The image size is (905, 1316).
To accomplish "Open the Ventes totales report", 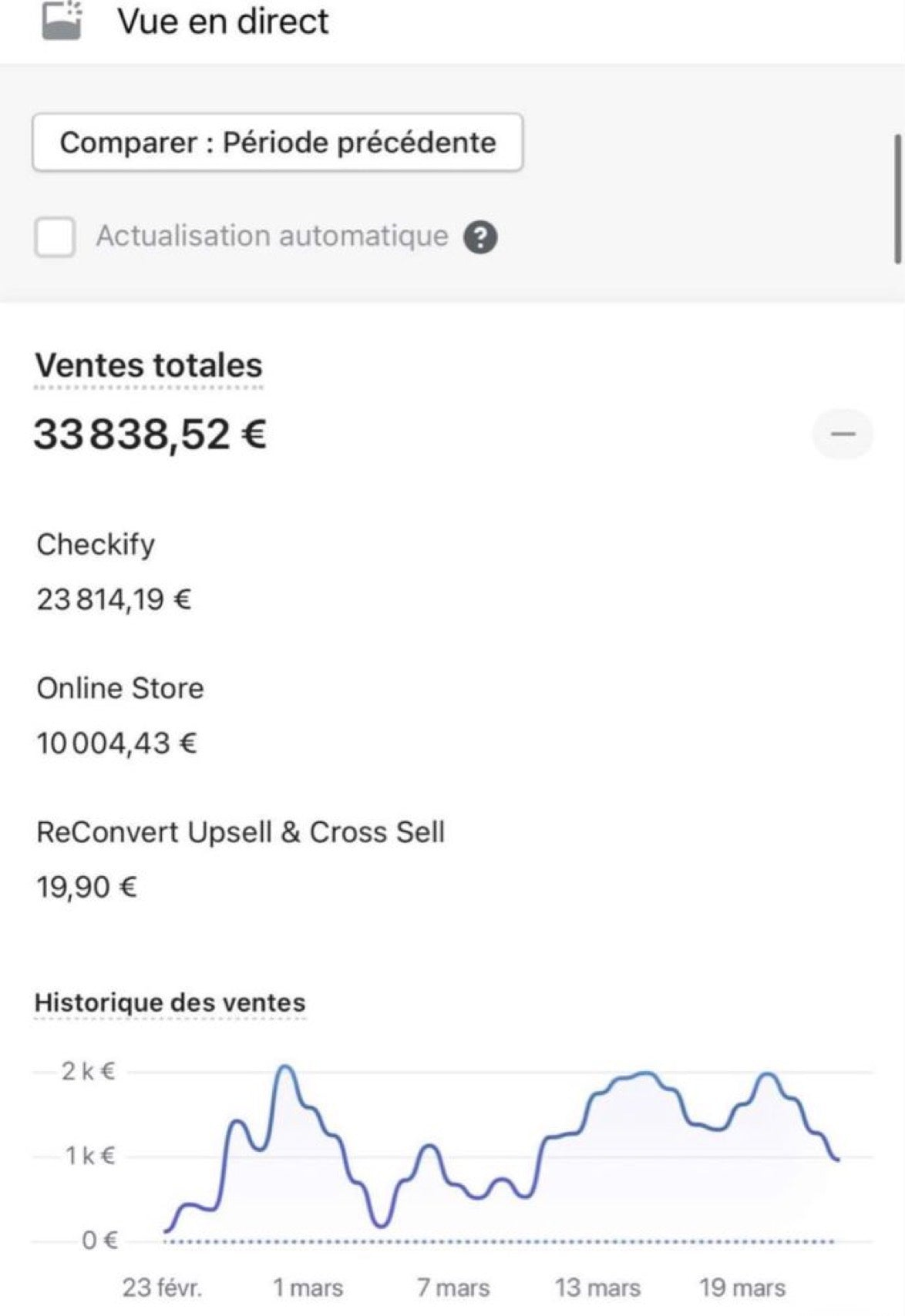I will (149, 365).
